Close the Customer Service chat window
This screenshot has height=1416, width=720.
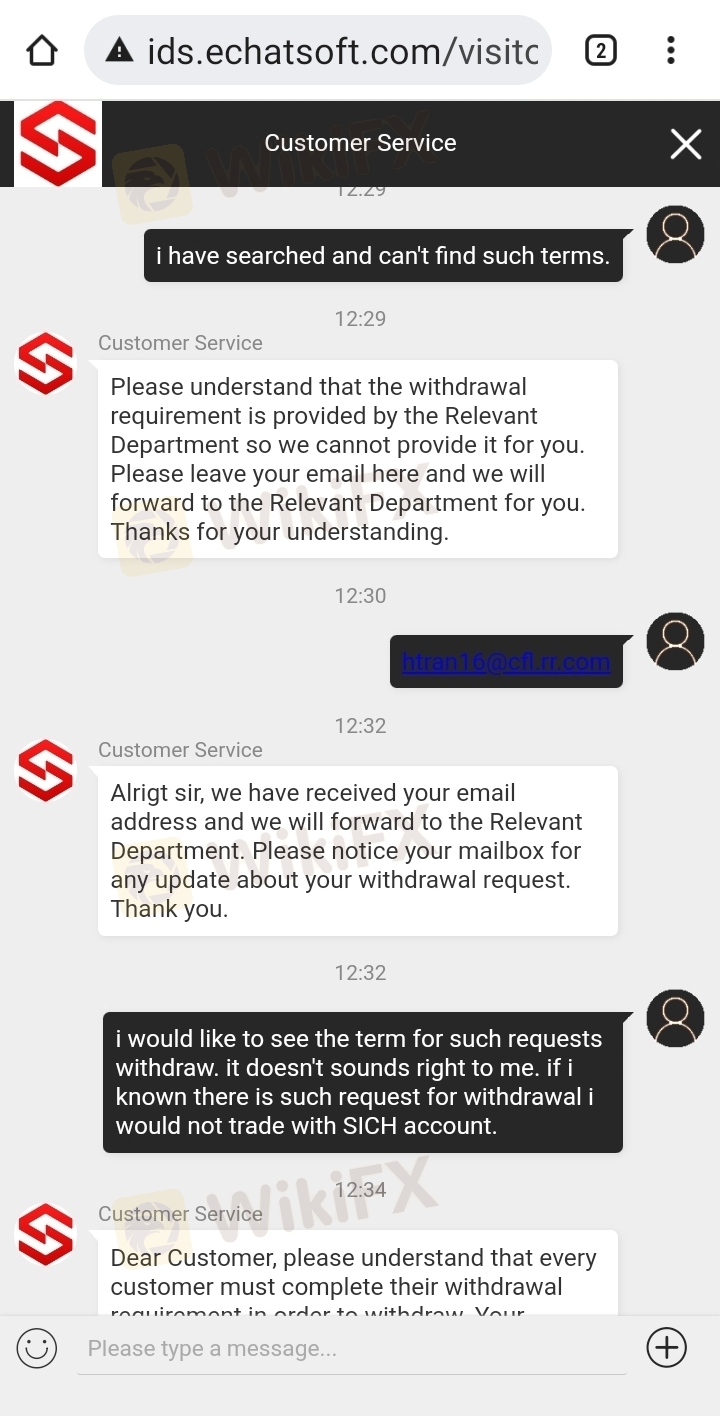click(686, 144)
